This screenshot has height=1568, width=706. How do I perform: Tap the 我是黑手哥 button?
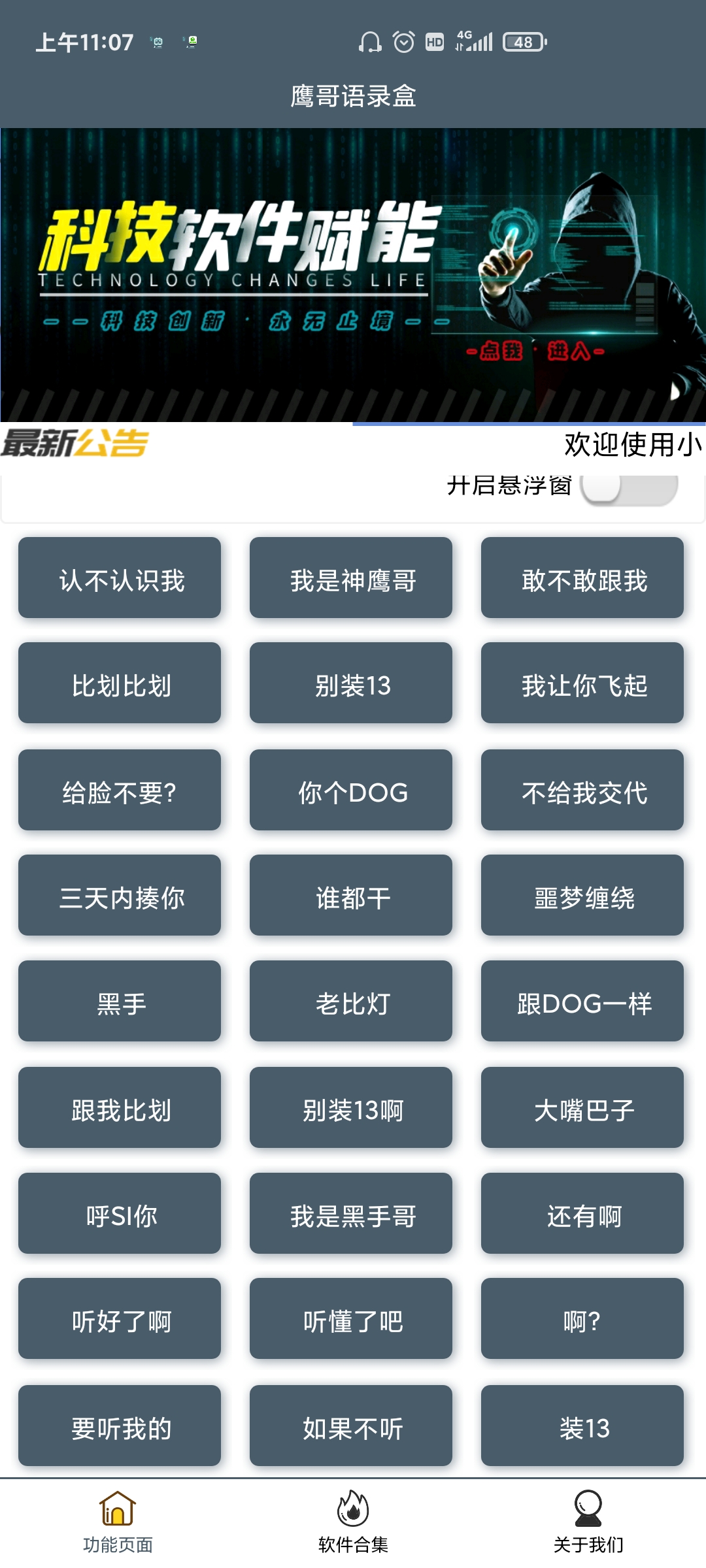point(351,1213)
